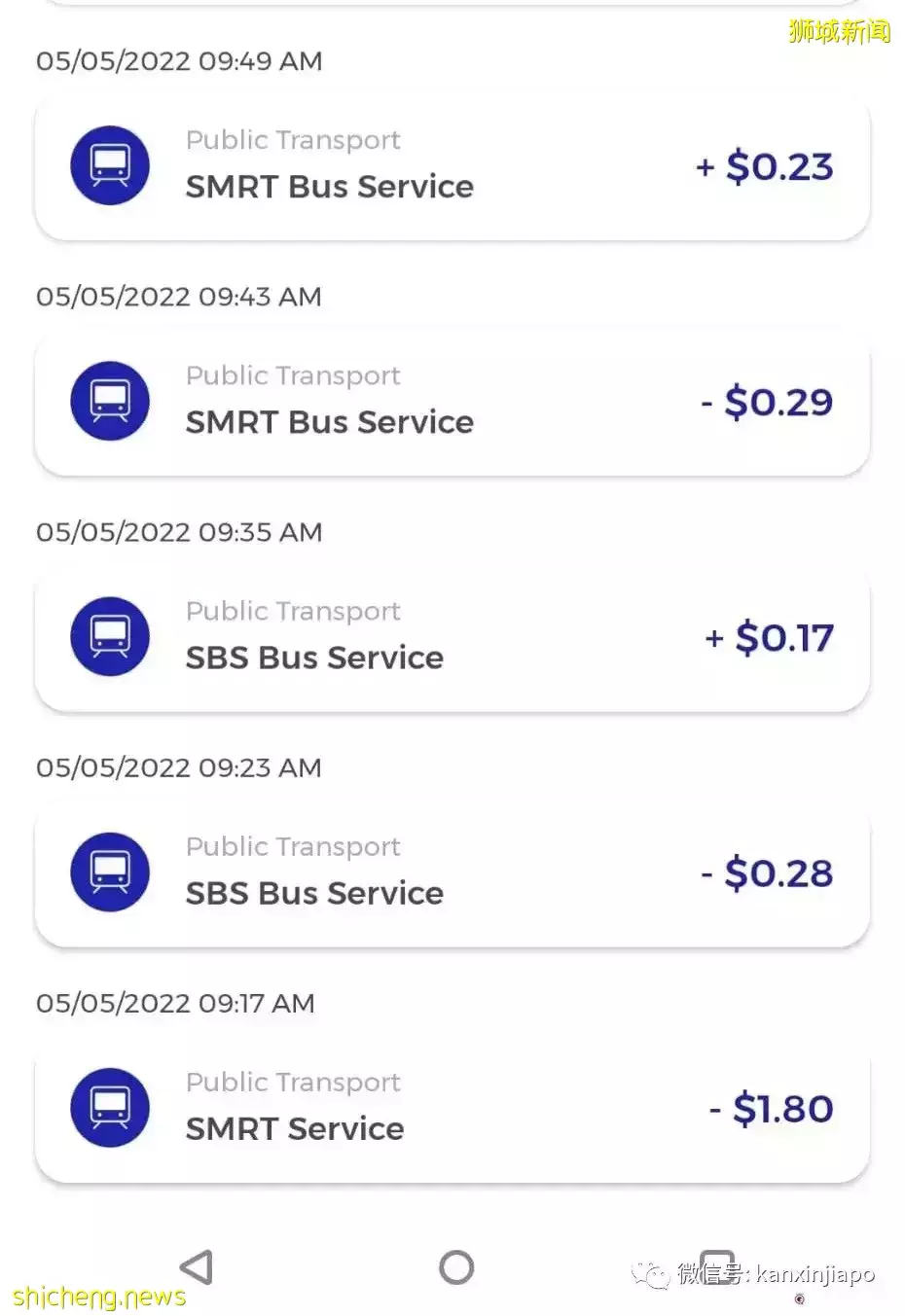The width and height of the screenshot is (905, 1316).
Task: Tap the train icon on the 09:49 AM transaction
Action: click(109, 165)
